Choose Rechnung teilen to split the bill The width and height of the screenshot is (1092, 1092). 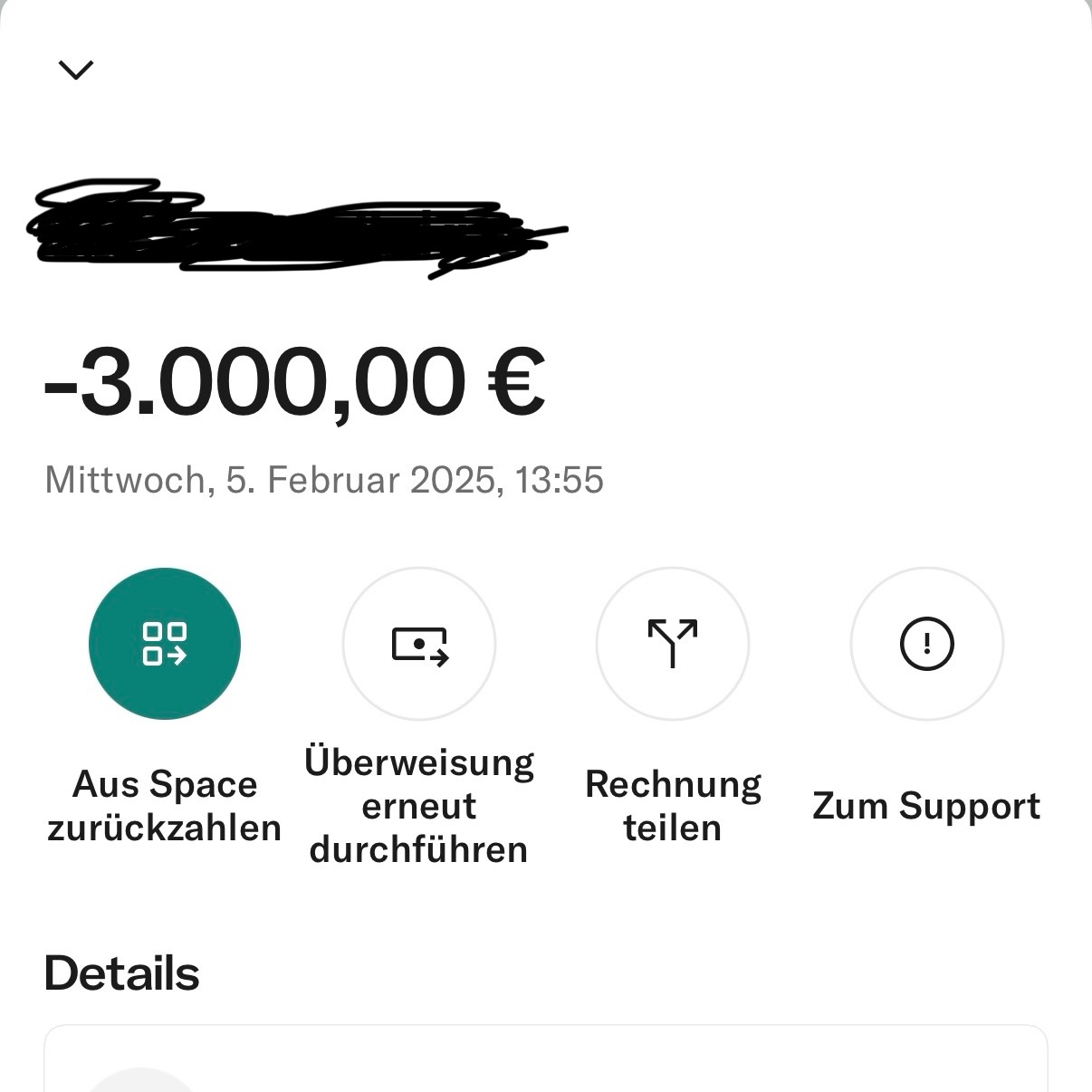(x=673, y=644)
